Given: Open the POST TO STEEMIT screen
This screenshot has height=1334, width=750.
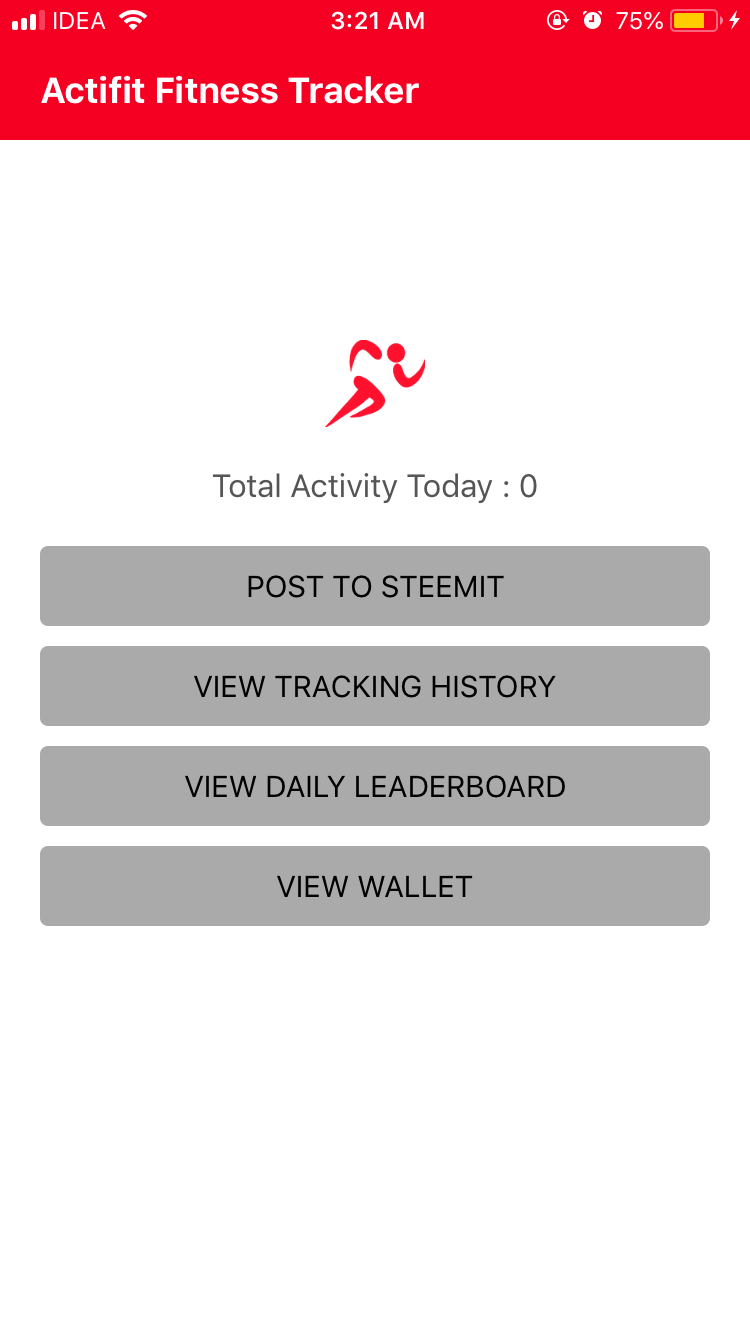Looking at the screenshot, I should pos(375,586).
